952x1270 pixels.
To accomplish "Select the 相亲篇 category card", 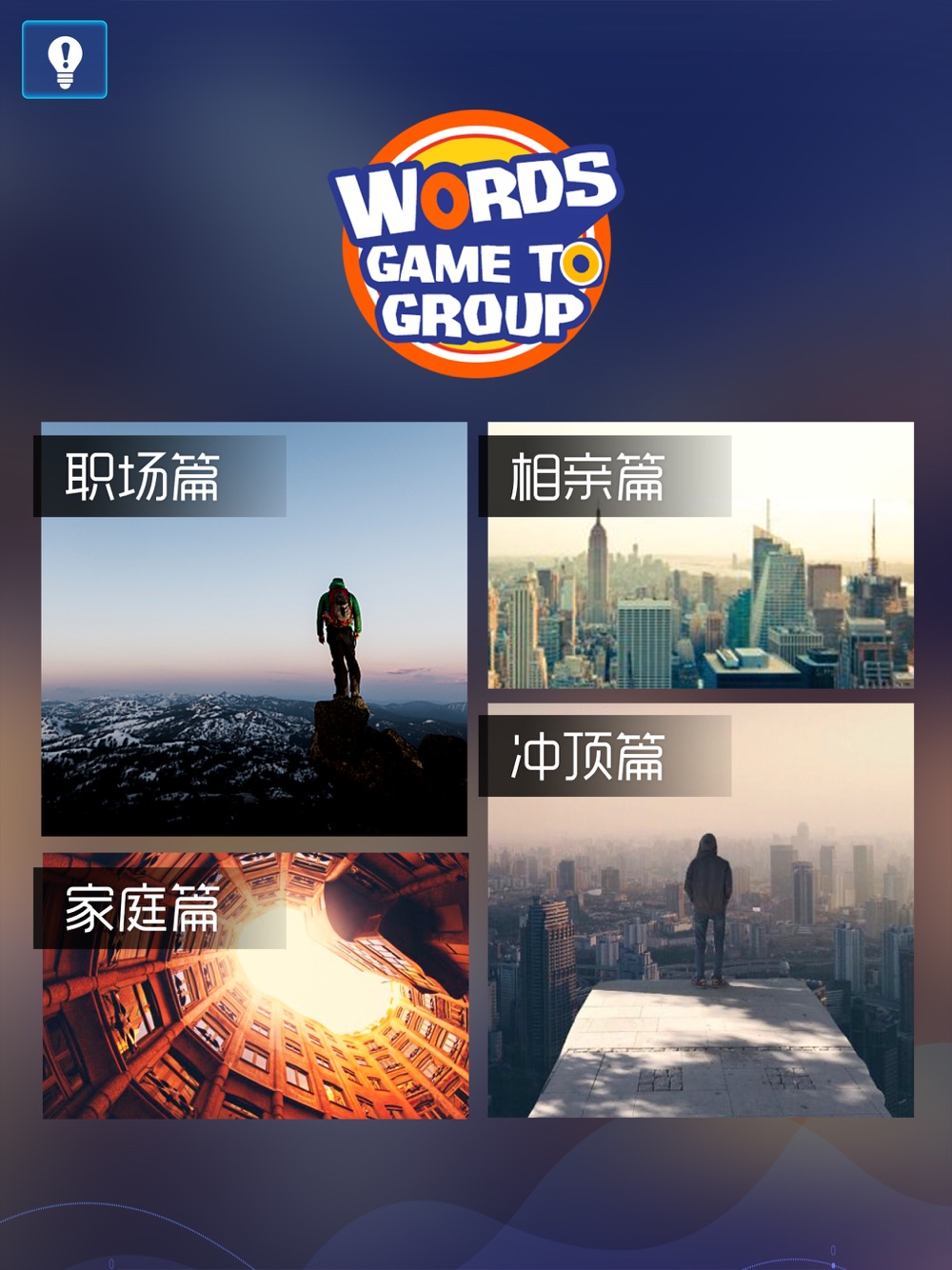I will pyautogui.click(x=701, y=555).
